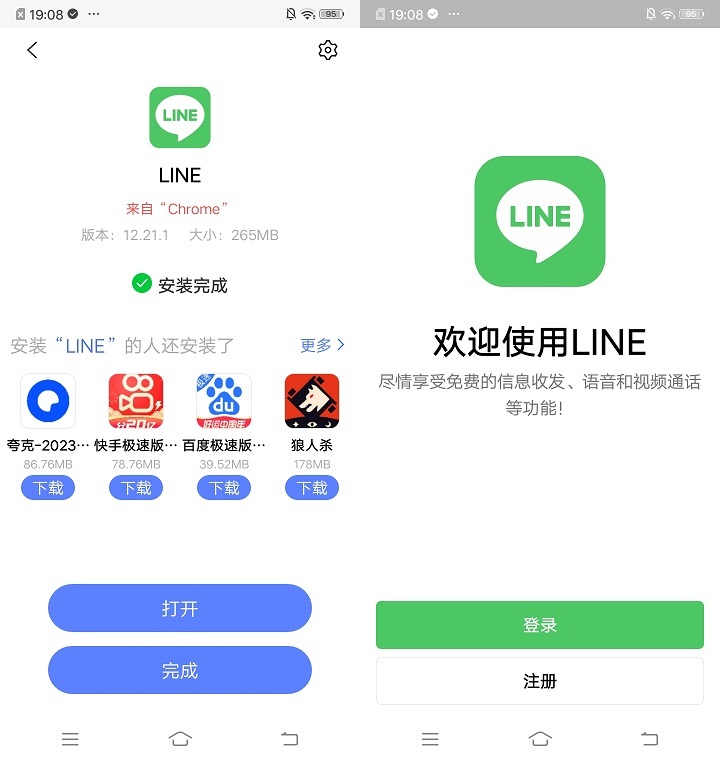Tap recent apps in the left-hand navigation bar
720x760 pixels.
(x=70, y=739)
